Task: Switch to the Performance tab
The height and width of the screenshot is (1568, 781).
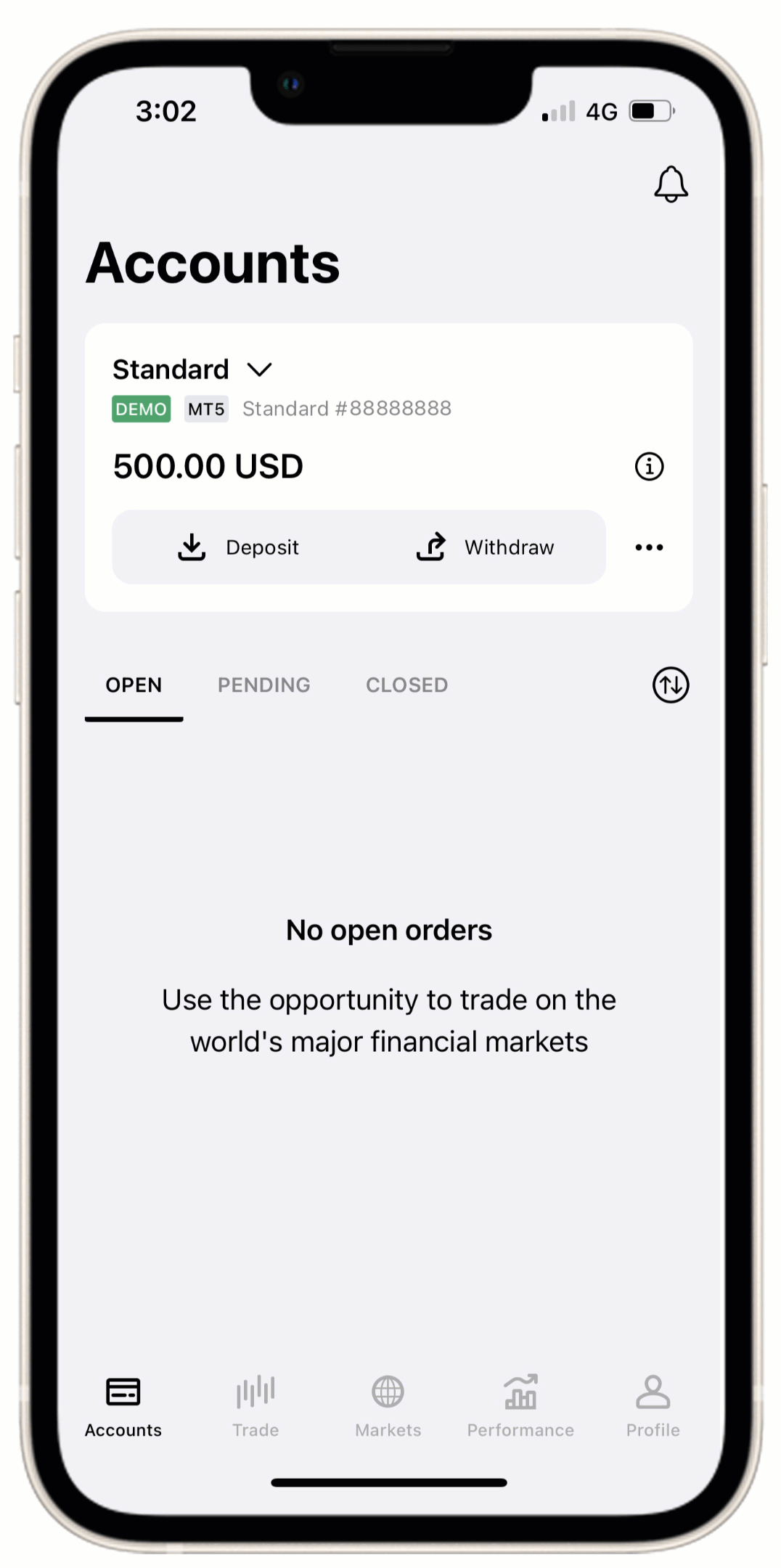Action: (x=520, y=1406)
